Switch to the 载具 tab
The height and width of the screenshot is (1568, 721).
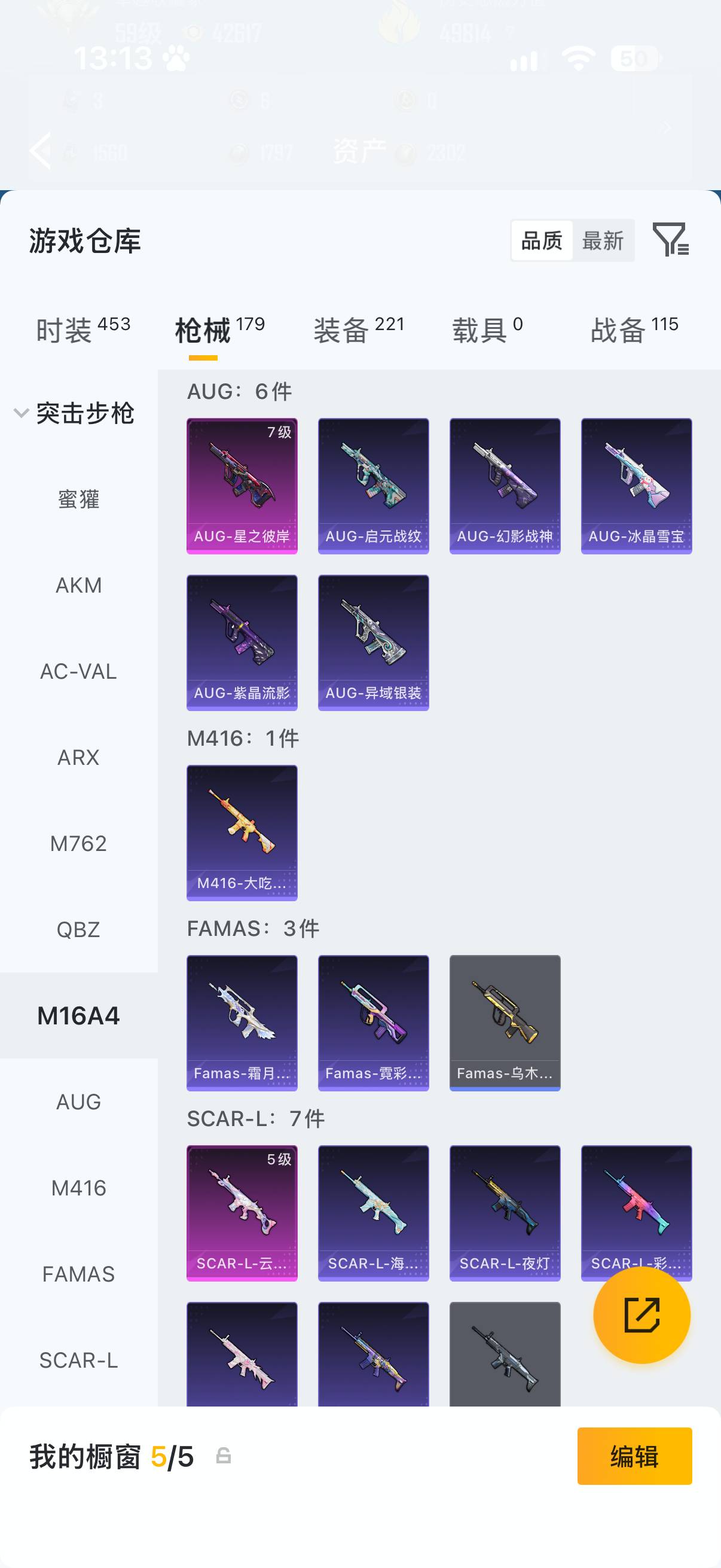487,331
